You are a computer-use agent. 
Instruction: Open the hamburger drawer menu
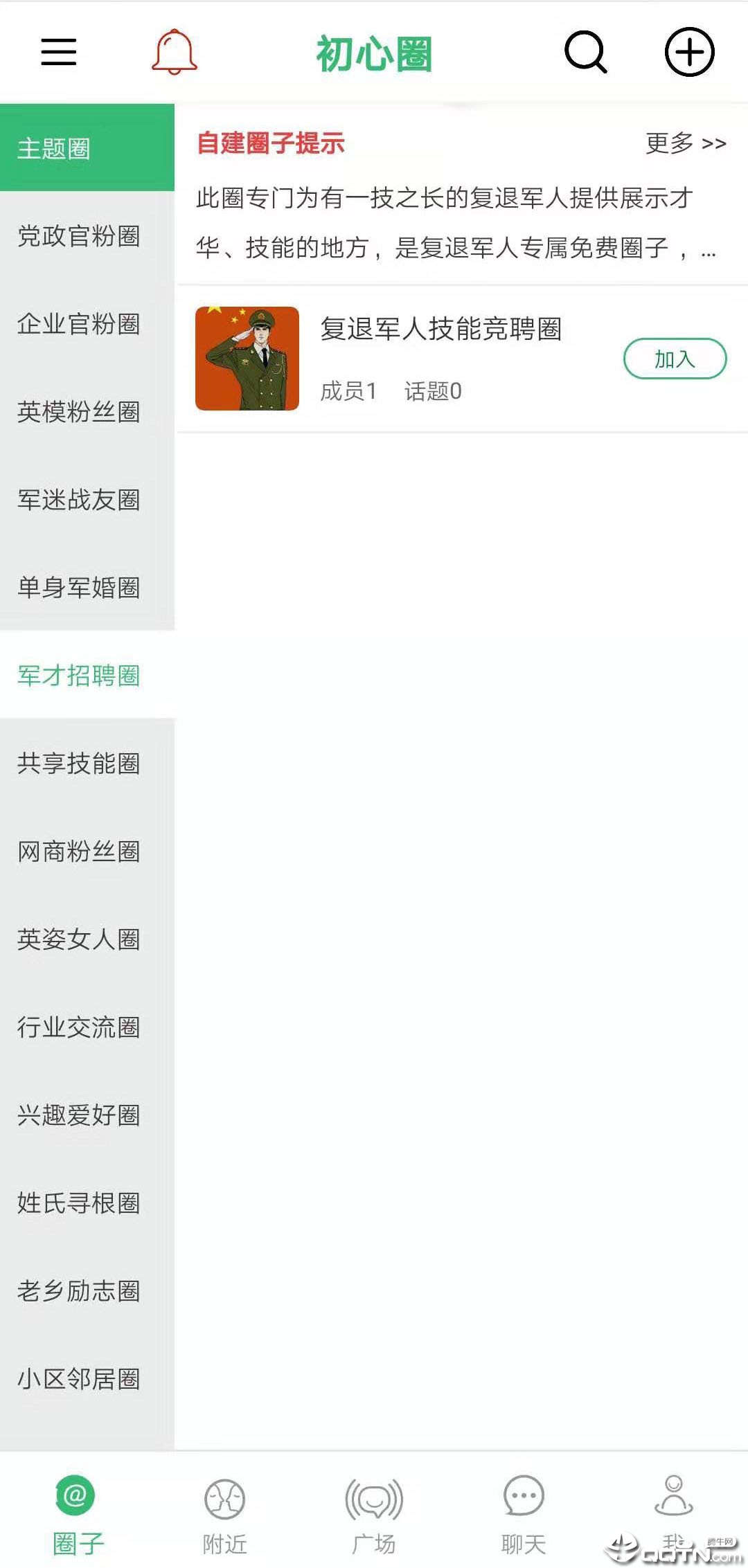pos(59,52)
